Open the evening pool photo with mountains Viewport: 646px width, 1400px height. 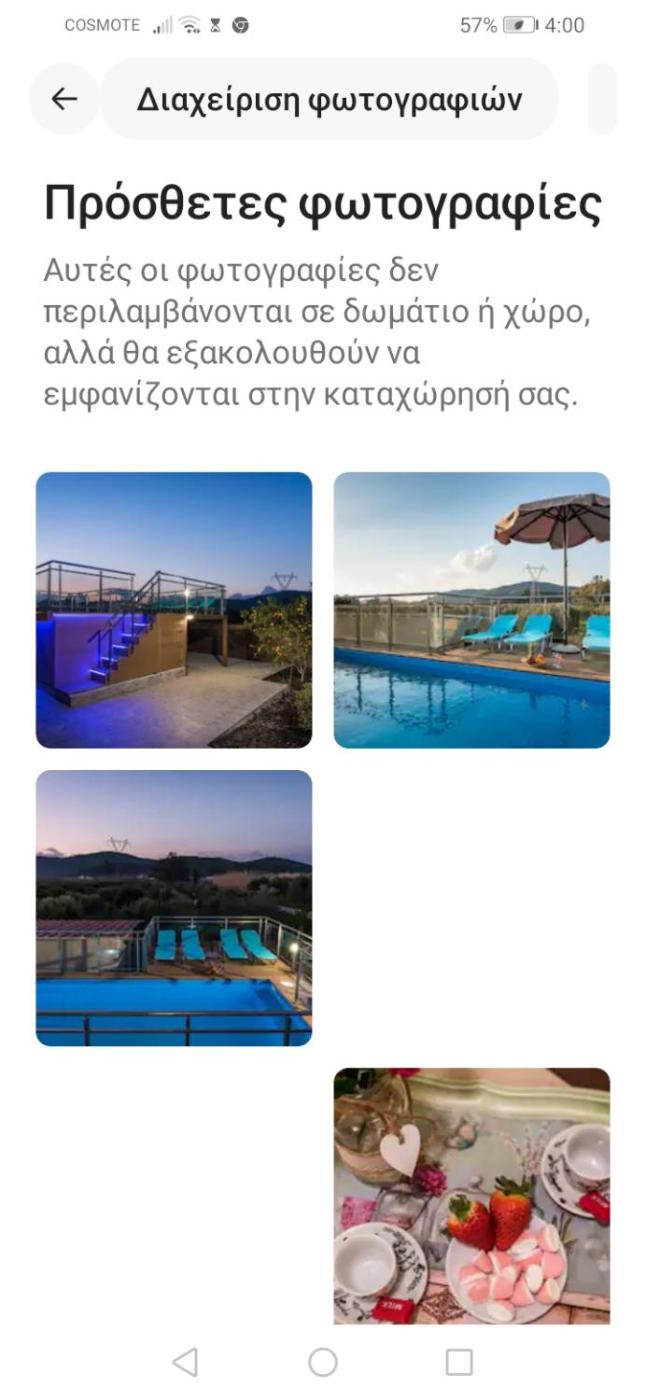tap(174, 908)
